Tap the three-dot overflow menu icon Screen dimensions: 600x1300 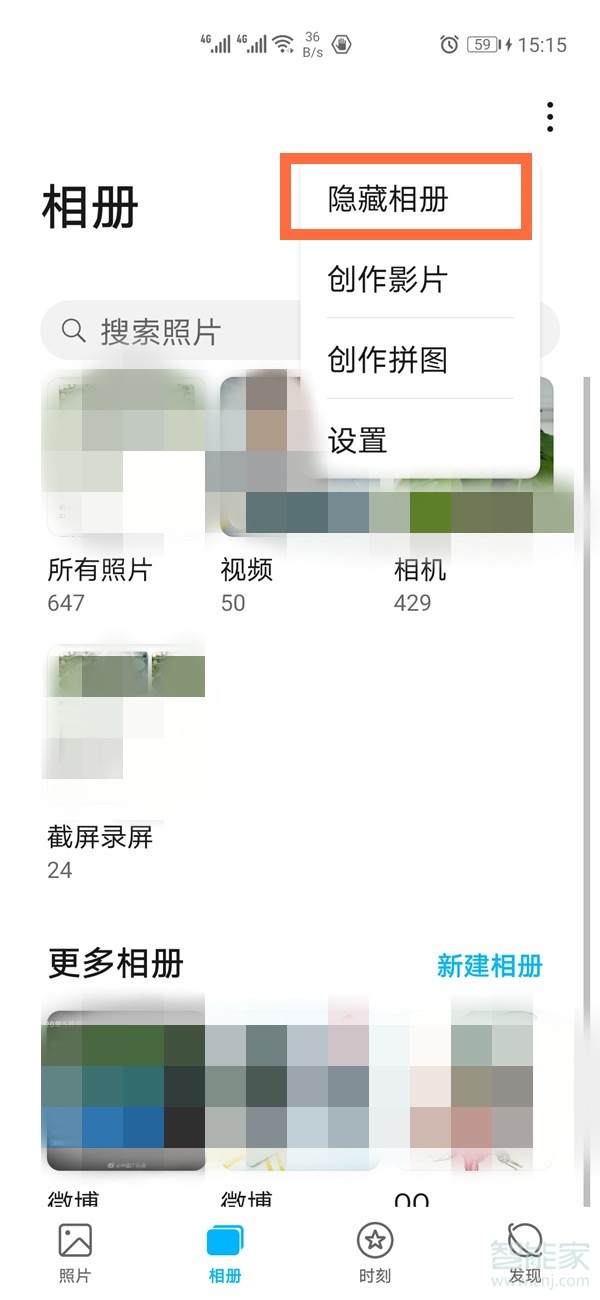[550, 117]
